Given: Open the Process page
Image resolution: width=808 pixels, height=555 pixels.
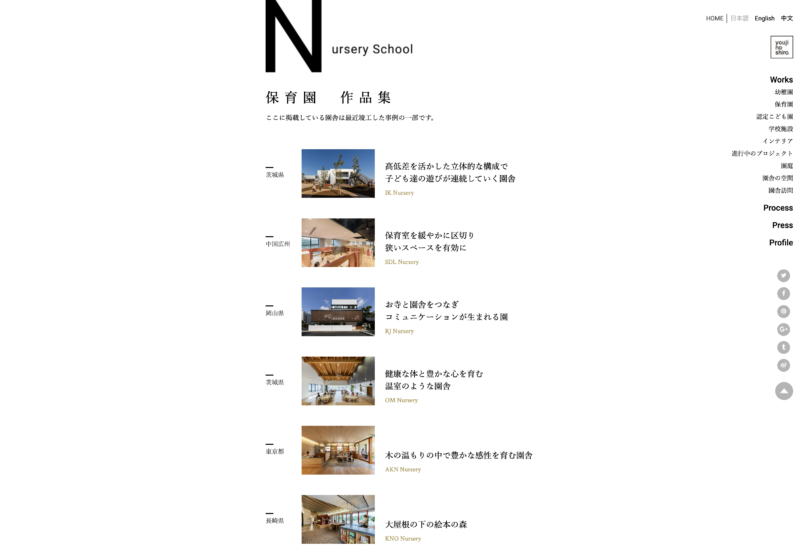Looking at the screenshot, I should (777, 208).
